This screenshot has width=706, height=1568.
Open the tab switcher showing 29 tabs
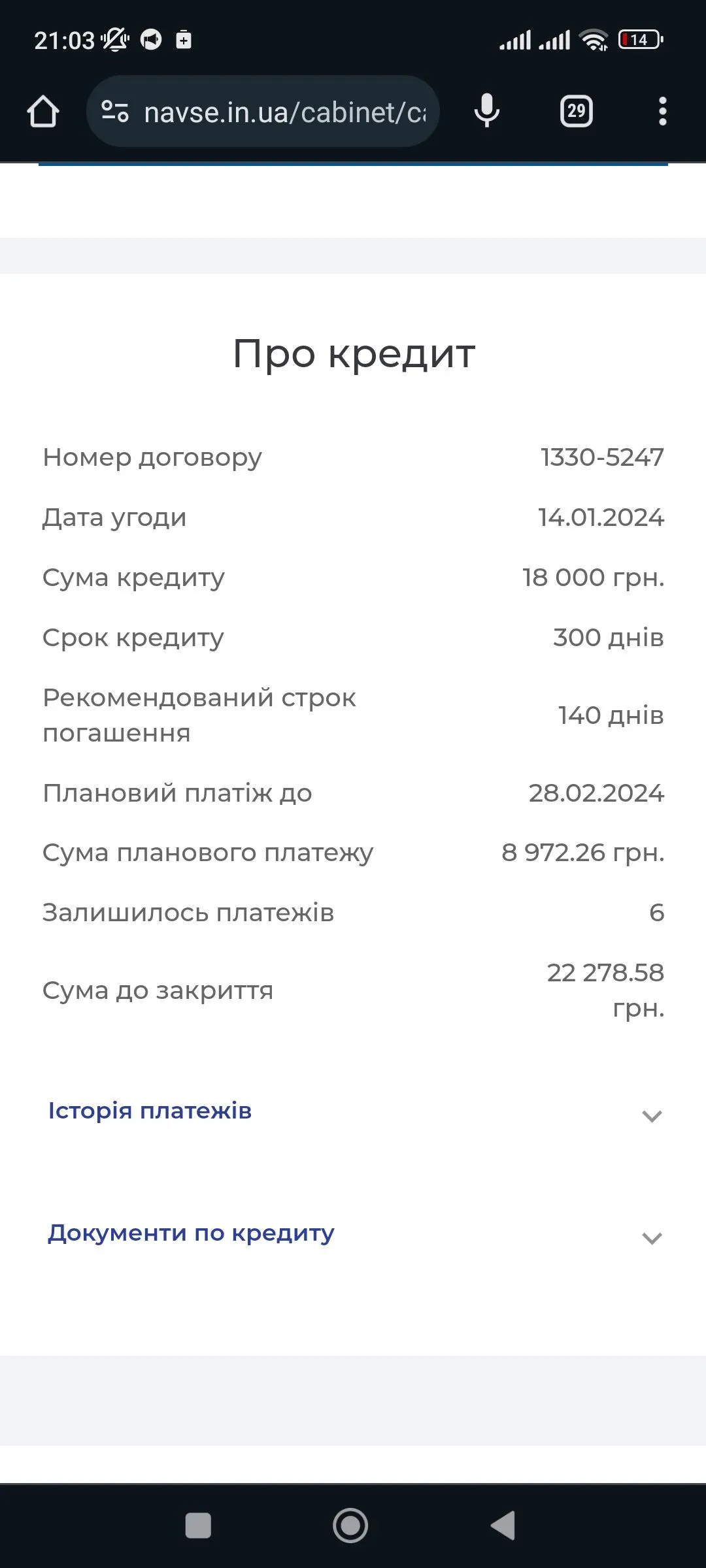pos(576,111)
